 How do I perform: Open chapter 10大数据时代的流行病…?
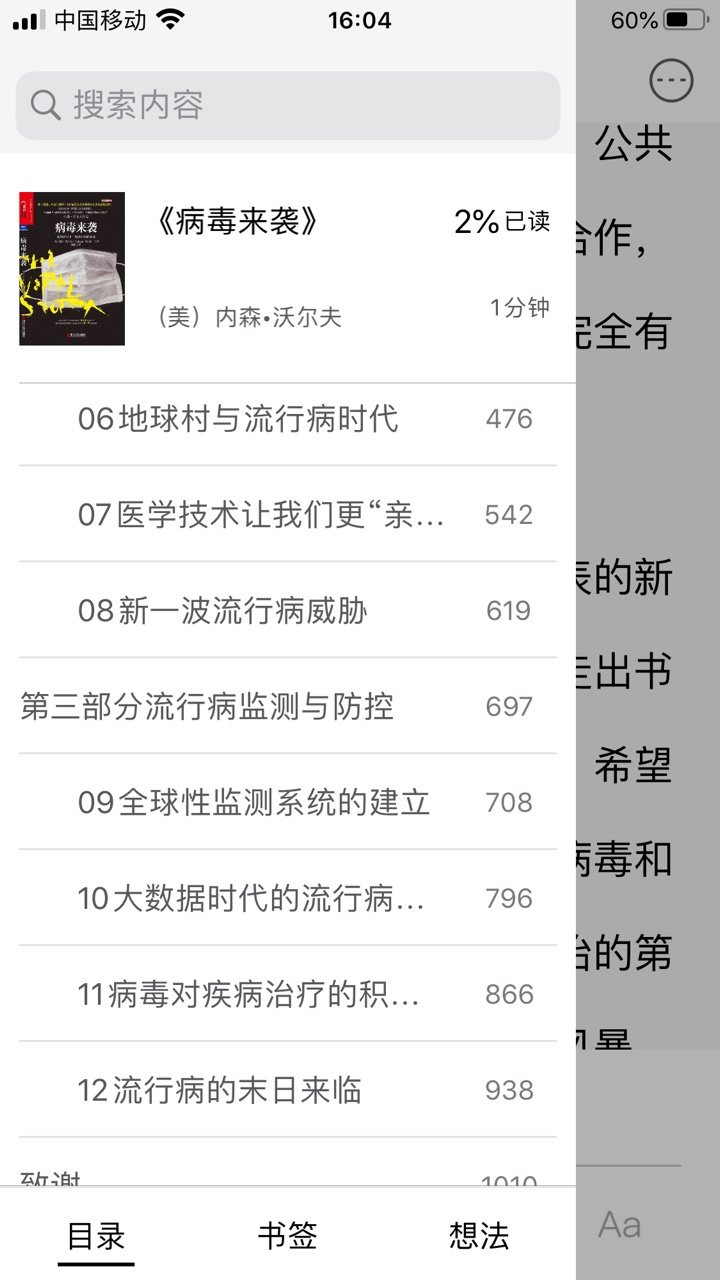click(x=251, y=898)
